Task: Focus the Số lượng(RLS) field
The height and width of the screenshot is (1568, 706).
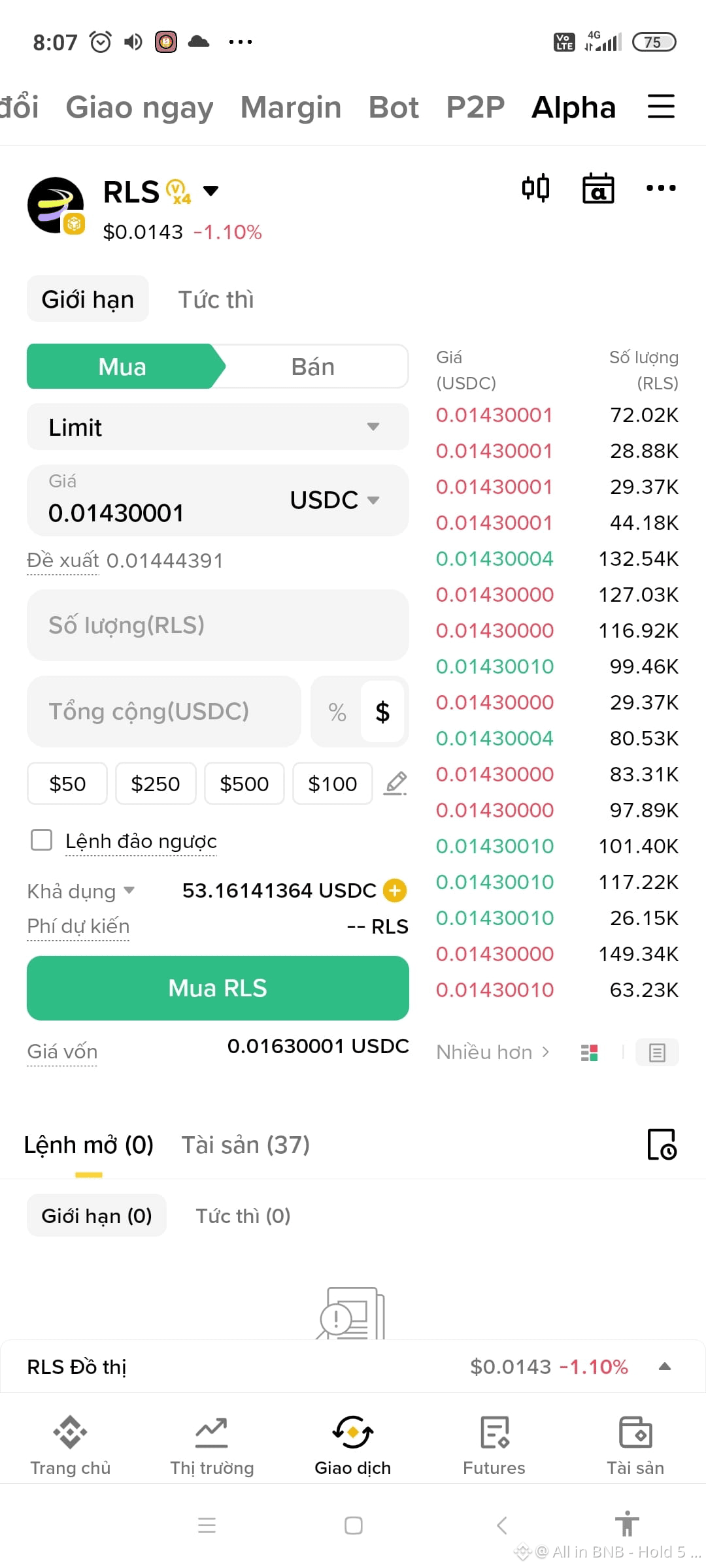Action: tap(218, 625)
